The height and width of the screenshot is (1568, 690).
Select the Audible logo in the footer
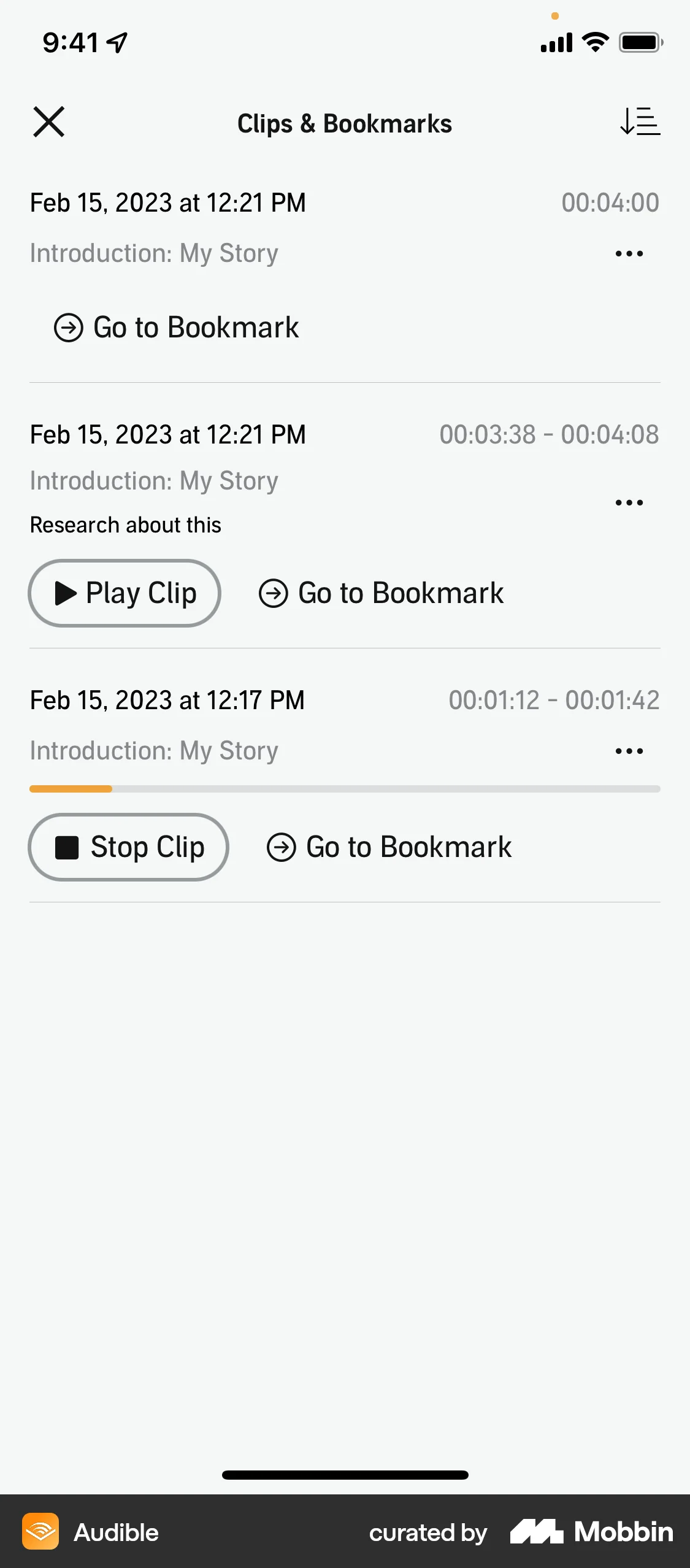click(x=40, y=1532)
